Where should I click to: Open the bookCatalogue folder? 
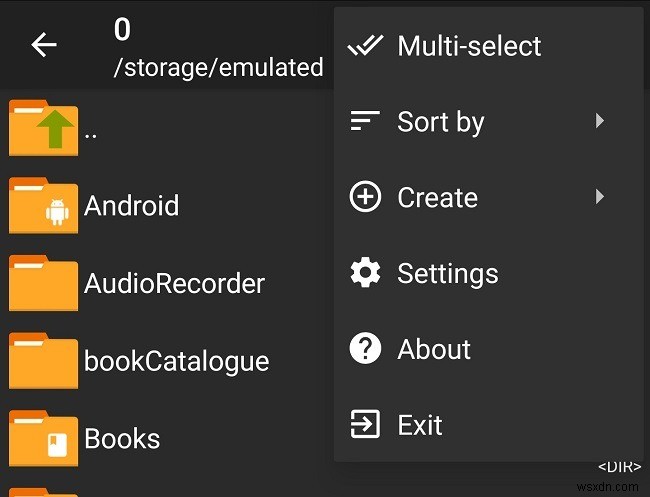point(176,361)
